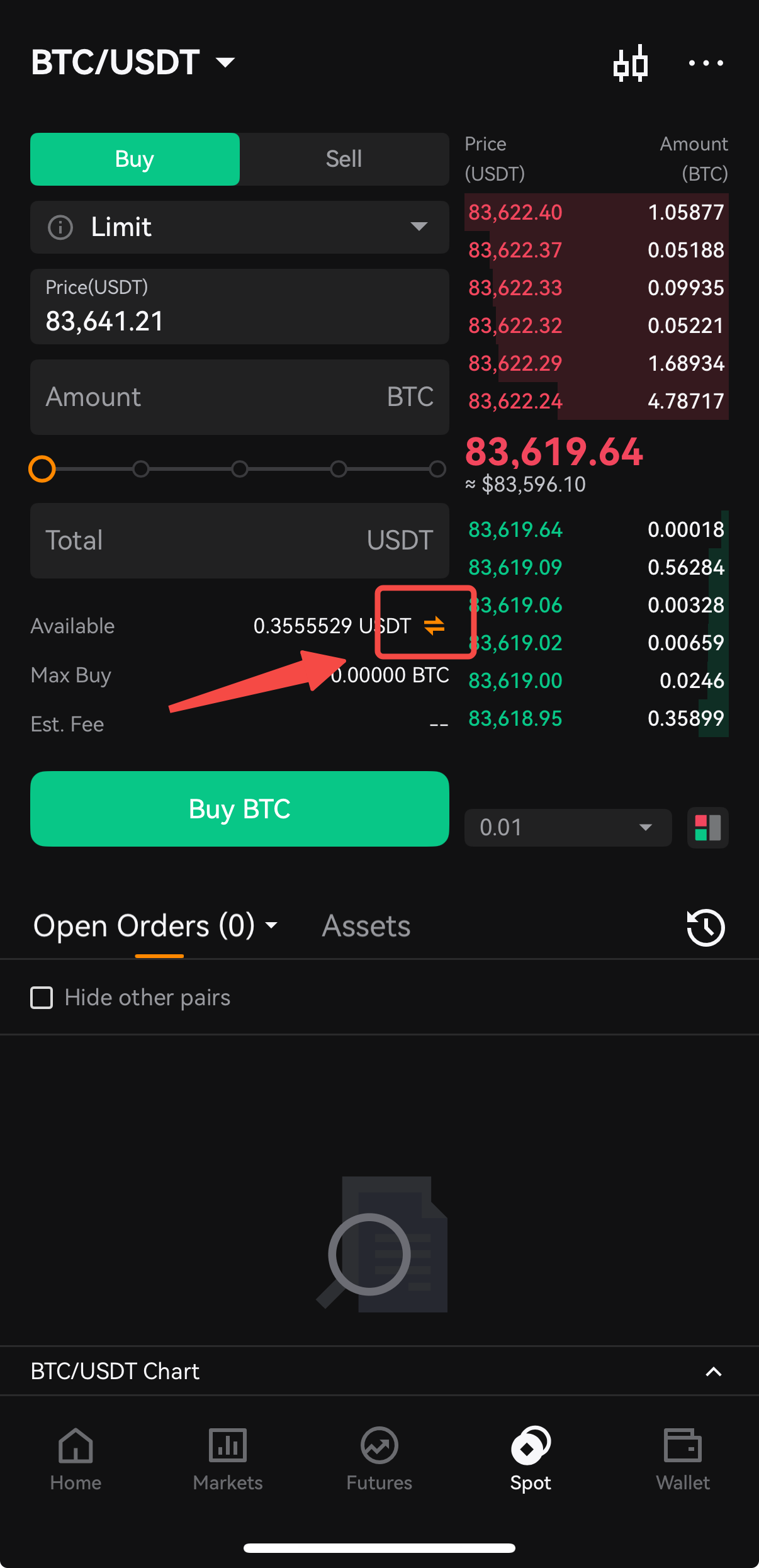Screen dimensions: 759x1568
Task: Check the Hide other pairs box
Action: [x=42, y=998]
